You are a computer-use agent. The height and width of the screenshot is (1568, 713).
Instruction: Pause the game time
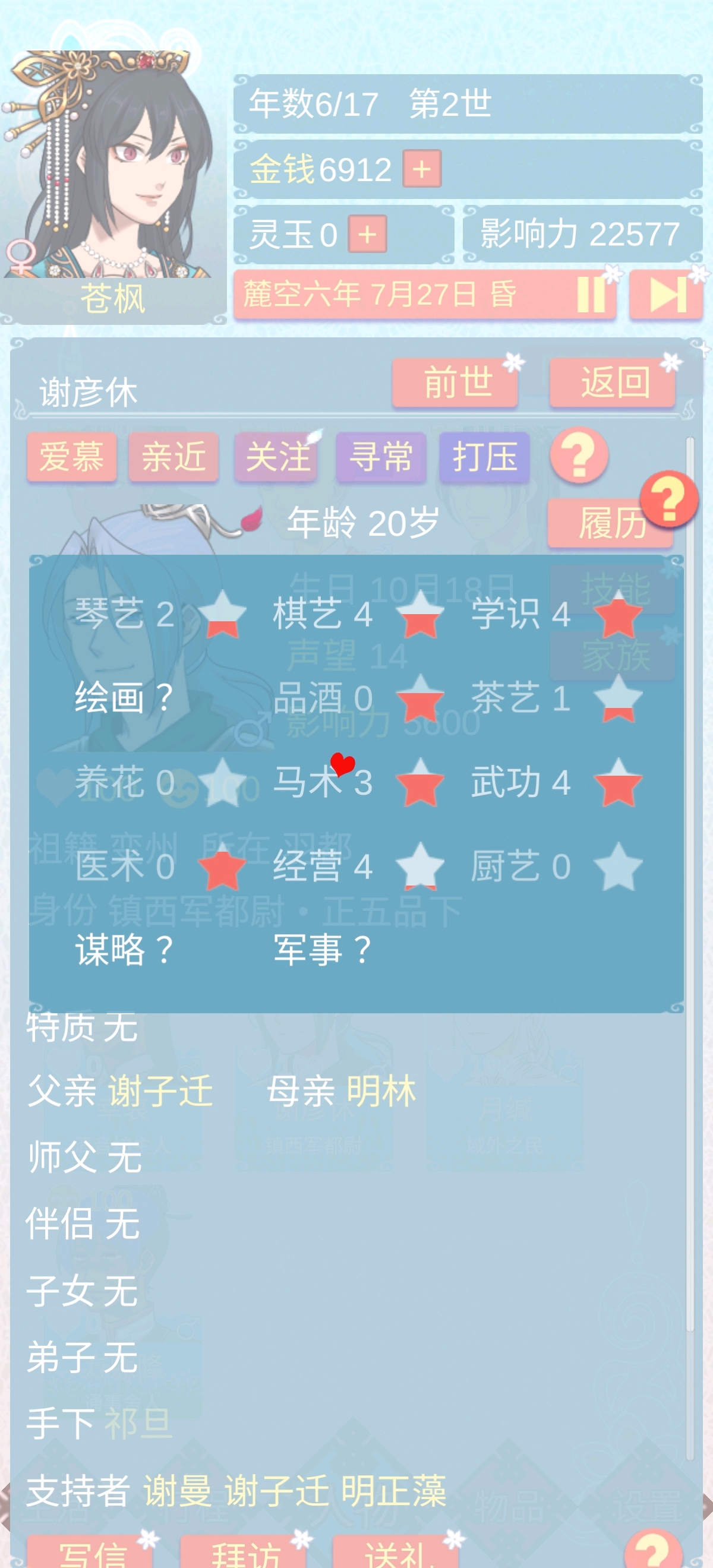(591, 295)
